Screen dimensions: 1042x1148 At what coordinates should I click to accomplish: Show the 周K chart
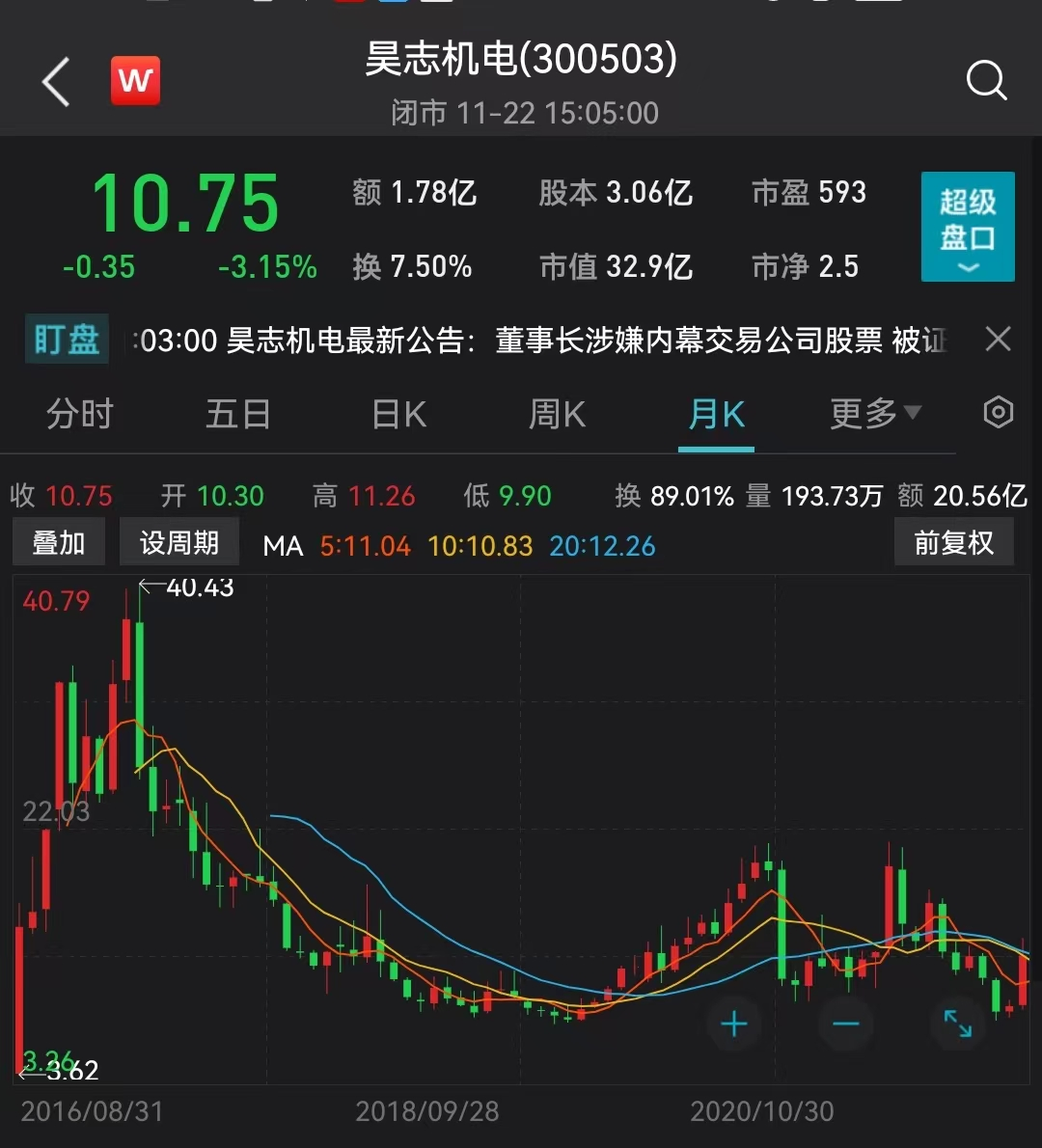point(557,415)
